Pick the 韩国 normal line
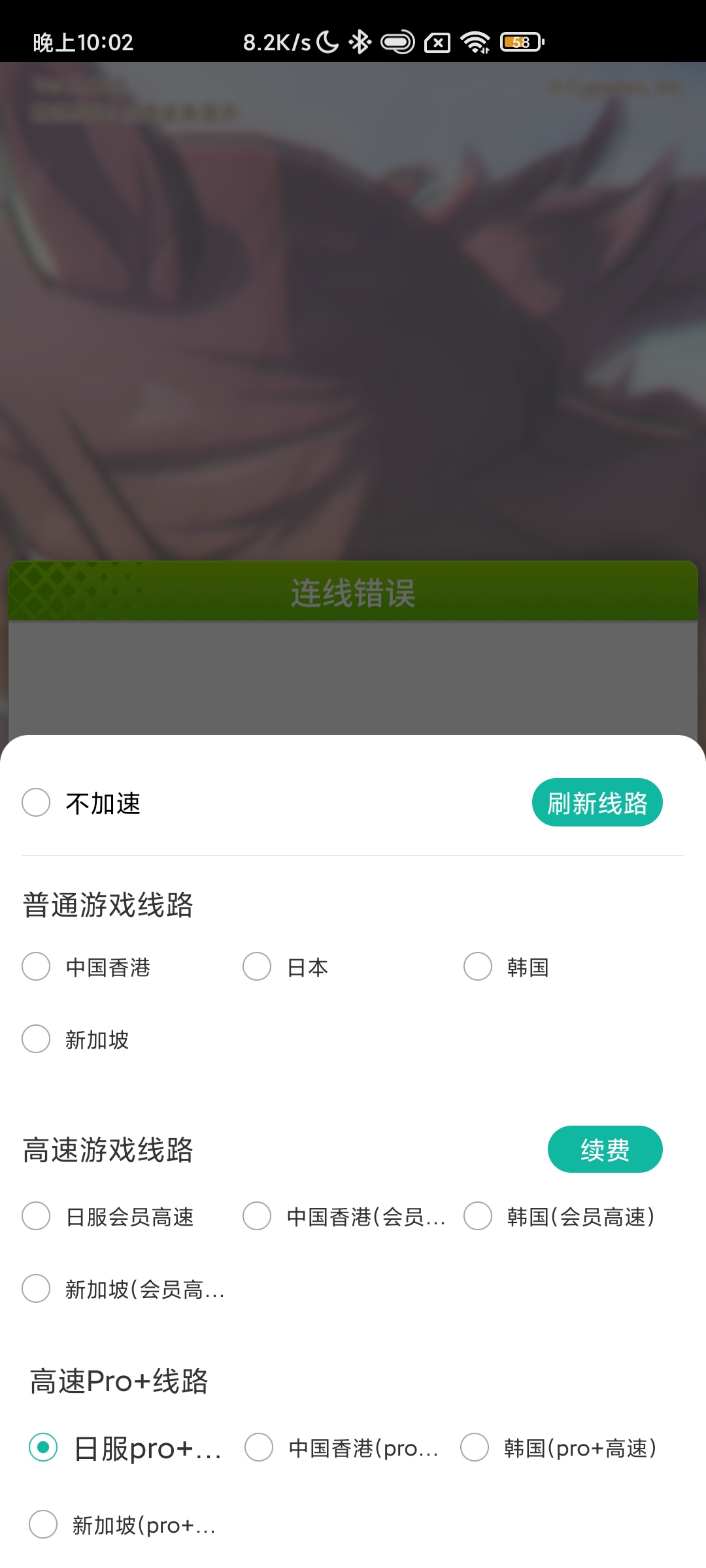The image size is (706, 1568). pos(478,966)
